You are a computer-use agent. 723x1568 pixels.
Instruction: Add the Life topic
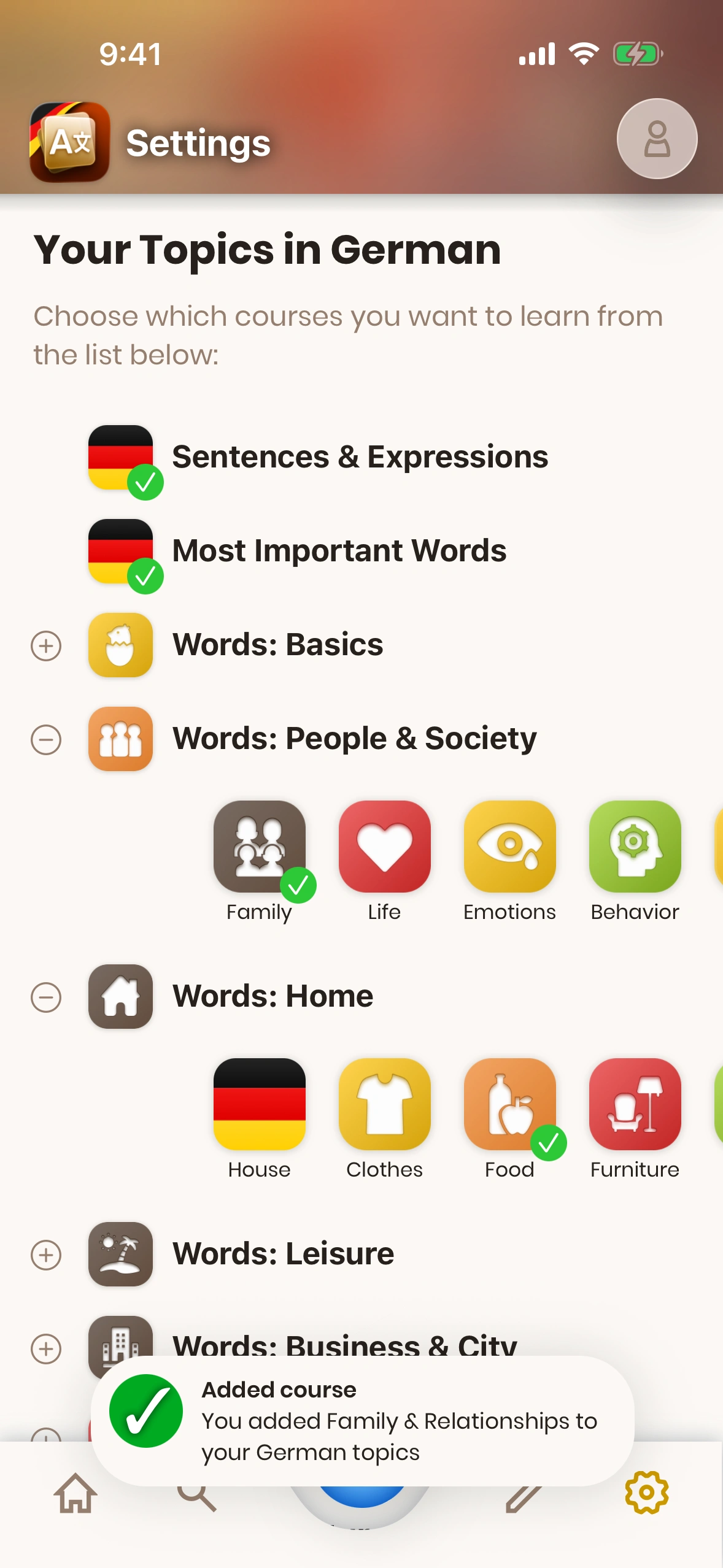385,847
